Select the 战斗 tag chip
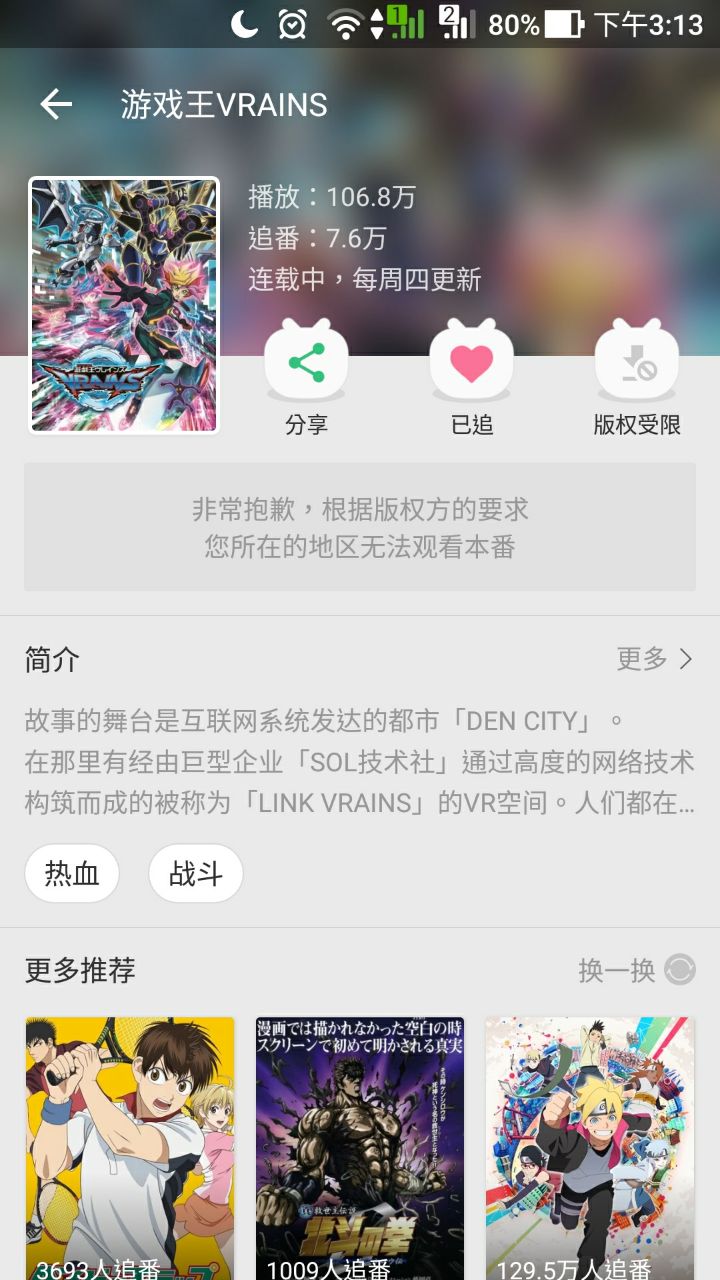This screenshot has height=1280, width=720. (x=196, y=873)
